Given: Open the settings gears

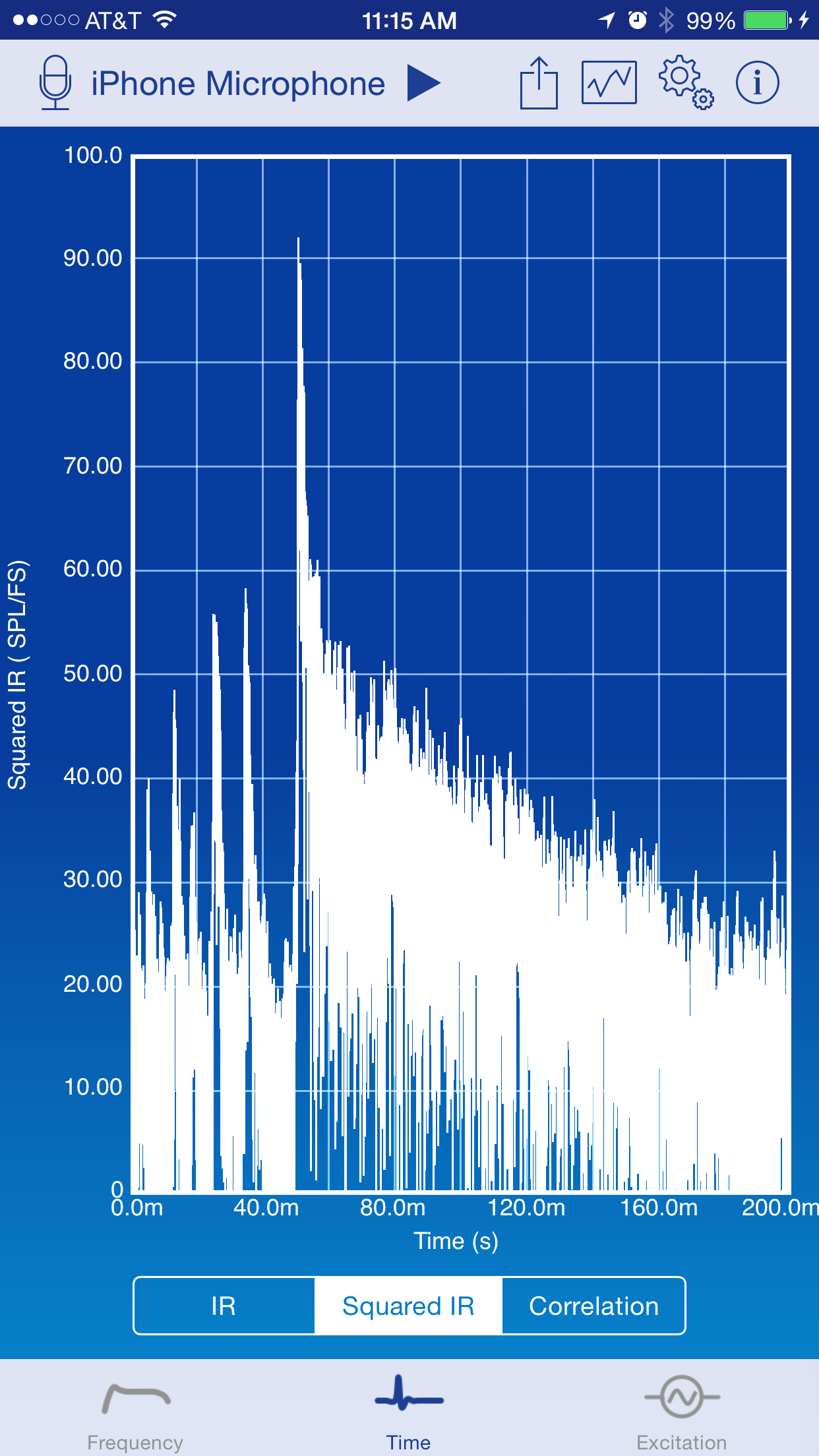Looking at the screenshot, I should pos(685,83).
